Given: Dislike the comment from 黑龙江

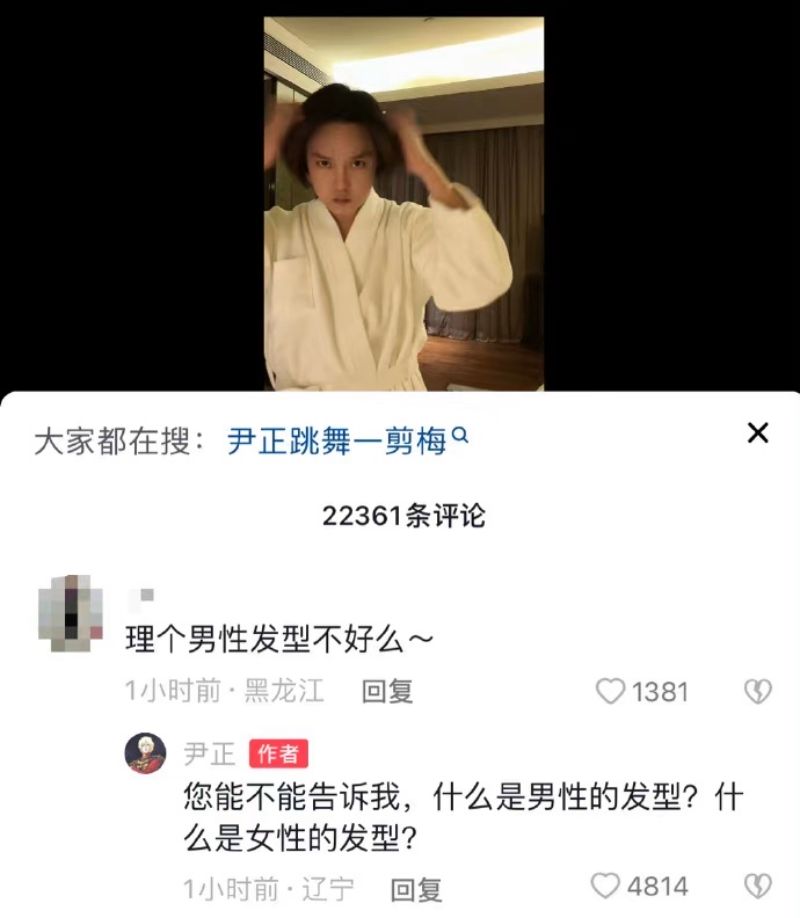Looking at the screenshot, I should click(x=757, y=691).
